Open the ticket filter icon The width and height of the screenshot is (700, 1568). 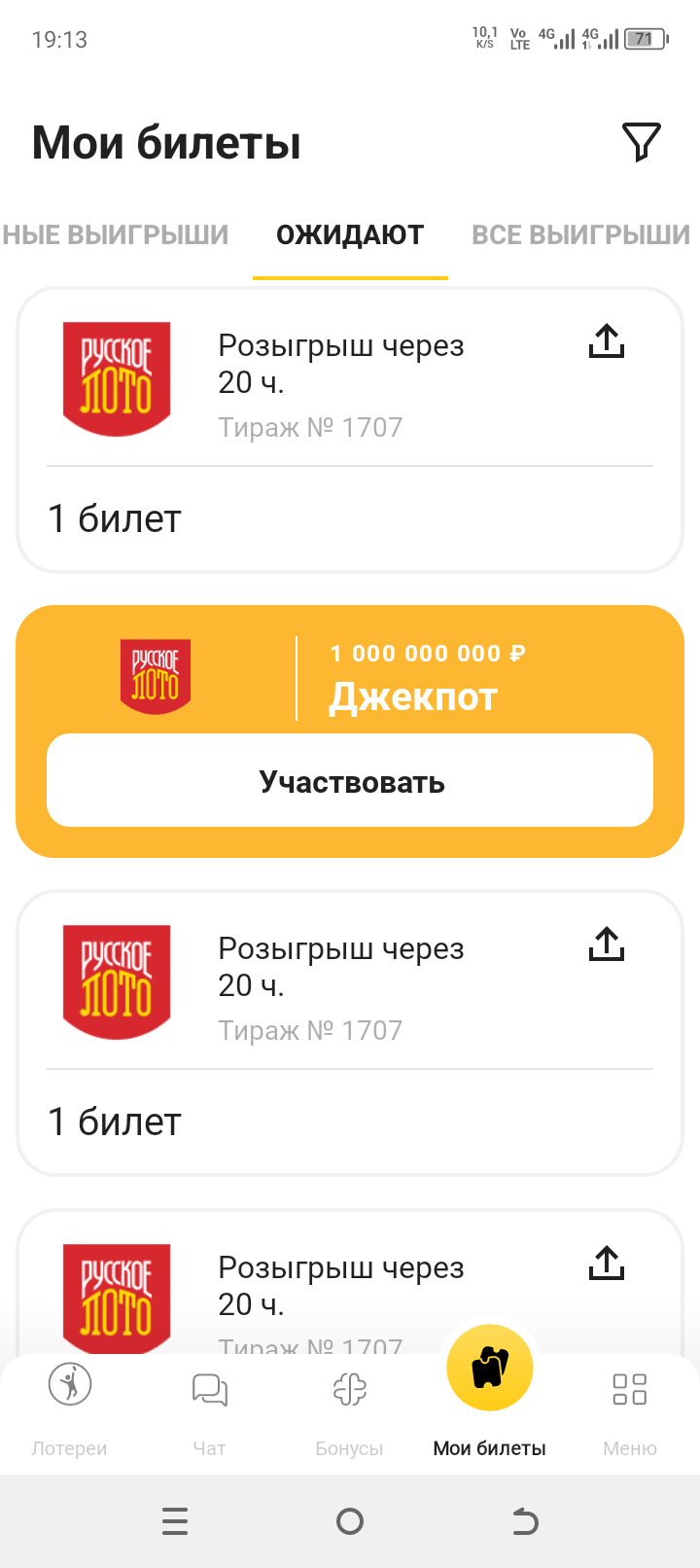pyautogui.click(x=641, y=143)
